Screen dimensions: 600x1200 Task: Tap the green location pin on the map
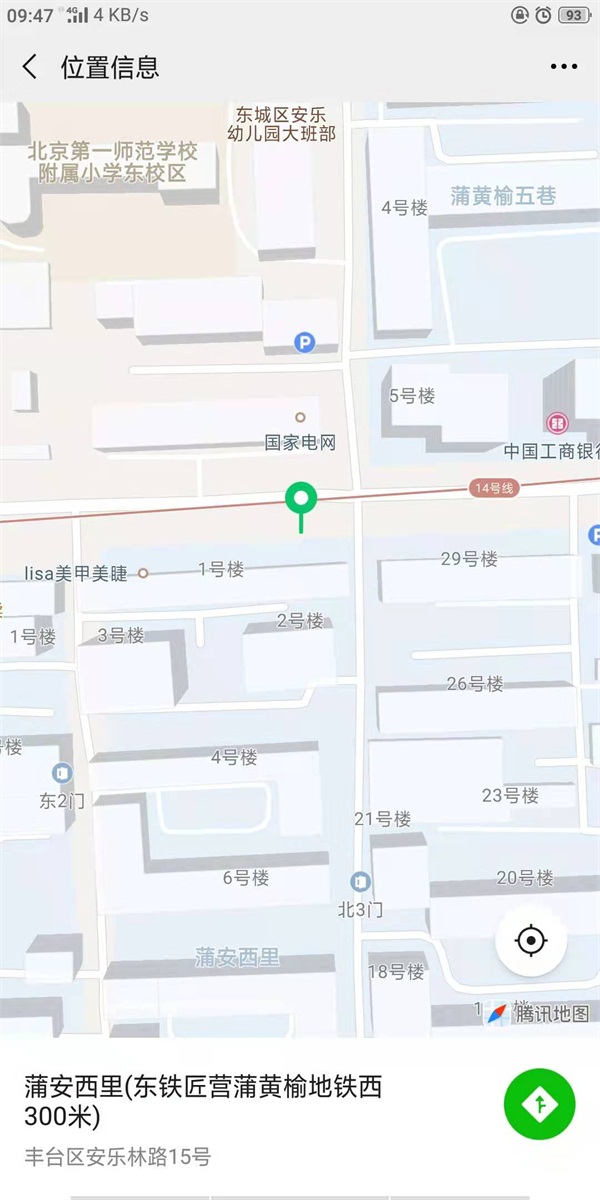[301, 499]
